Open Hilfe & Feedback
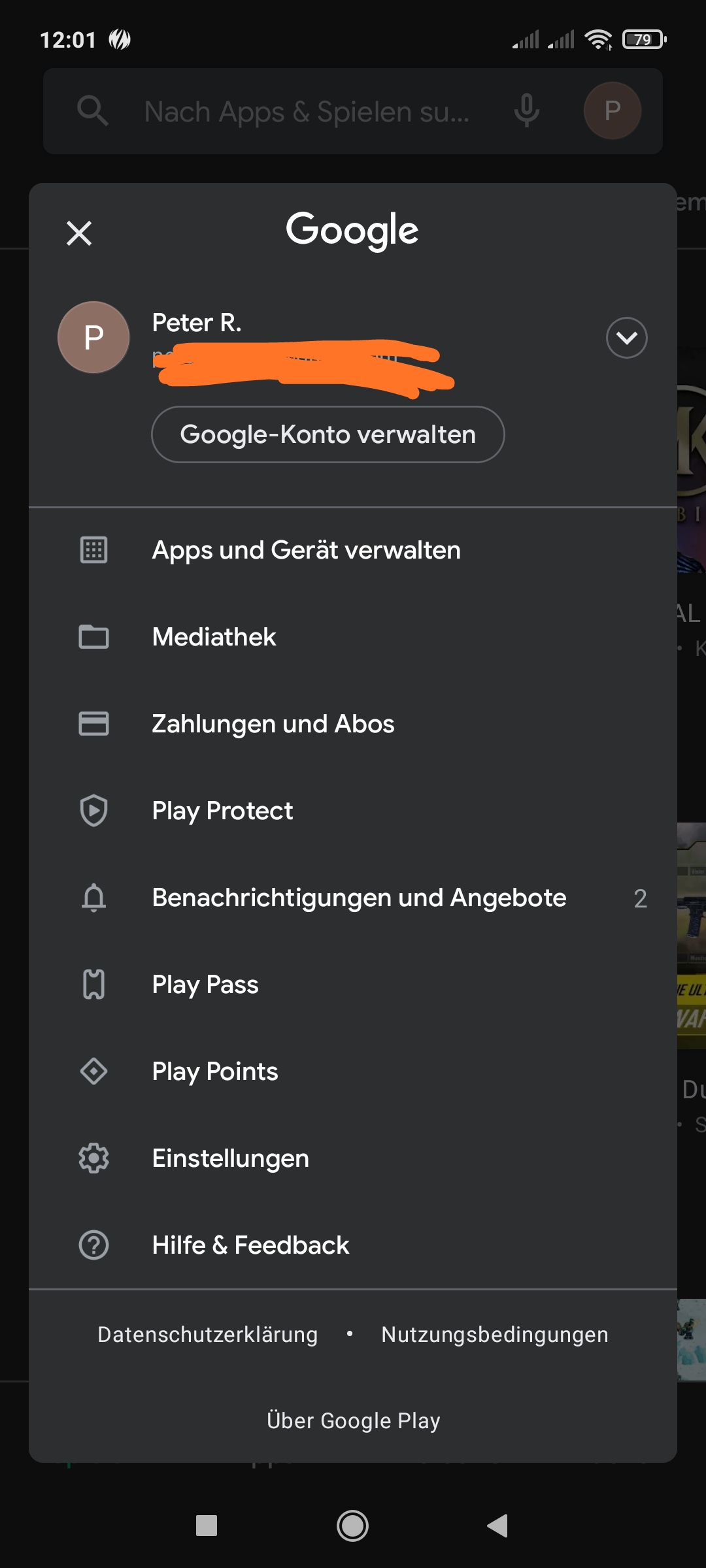This screenshot has height=1568, width=706. click(250, 1245)
